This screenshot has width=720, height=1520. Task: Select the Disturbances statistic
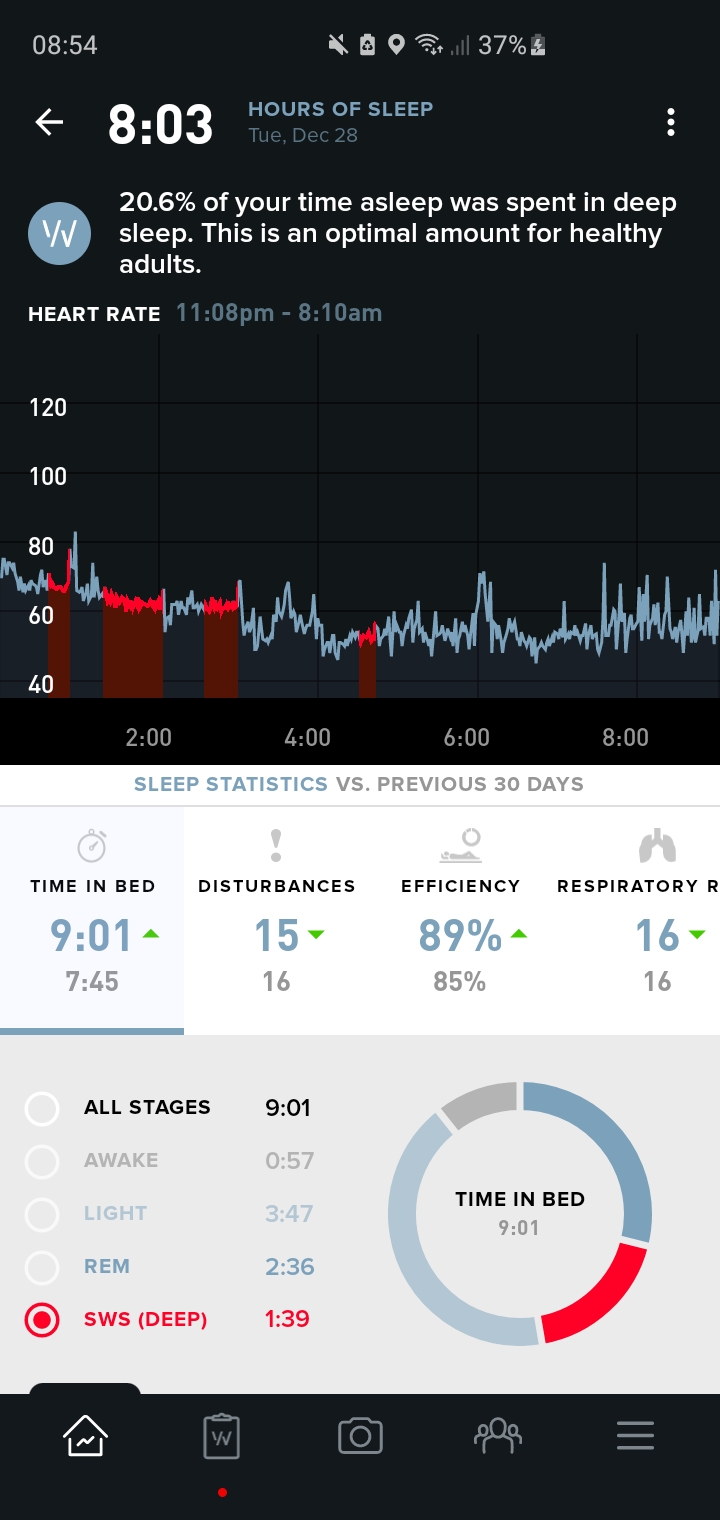tap(276, 920)
